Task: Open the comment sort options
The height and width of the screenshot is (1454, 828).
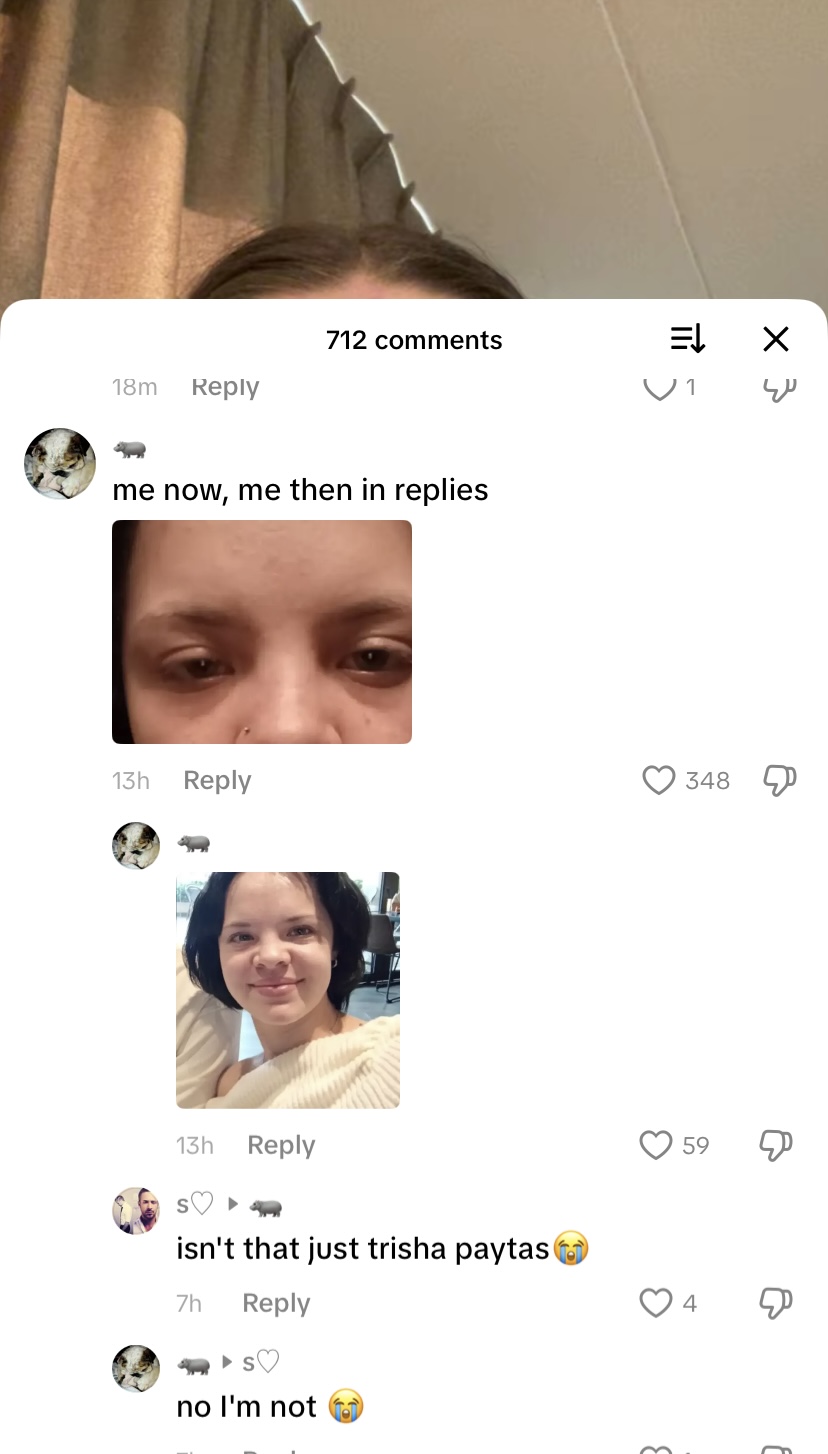Action: coord(688,340)
